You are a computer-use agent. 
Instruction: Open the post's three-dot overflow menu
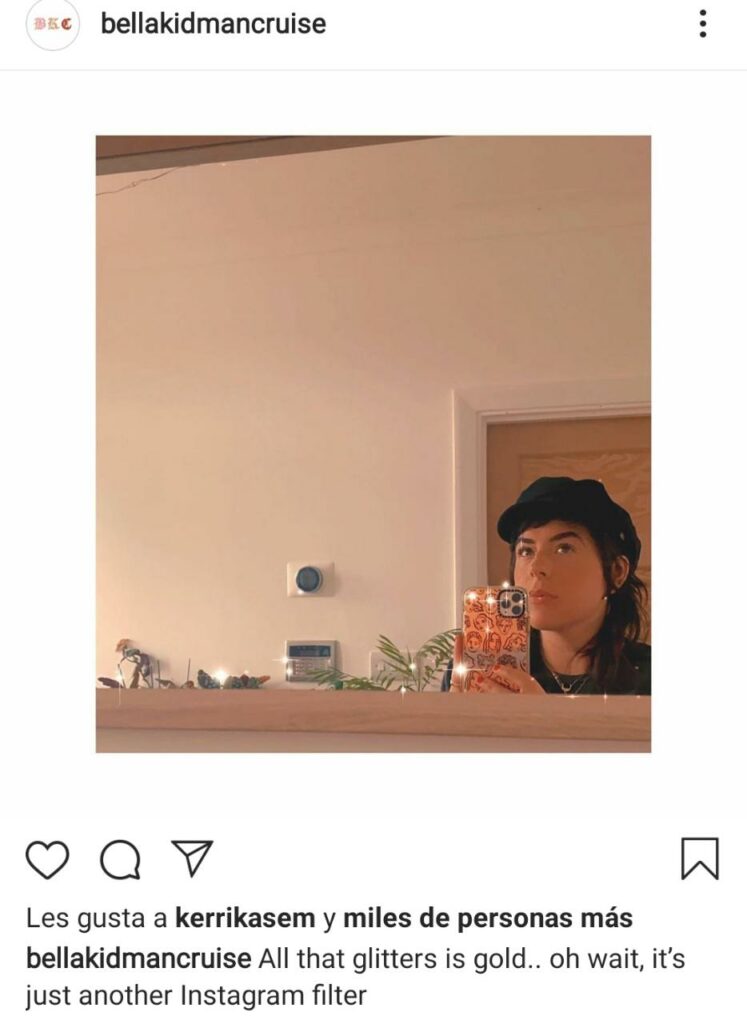tap(704, 24)
